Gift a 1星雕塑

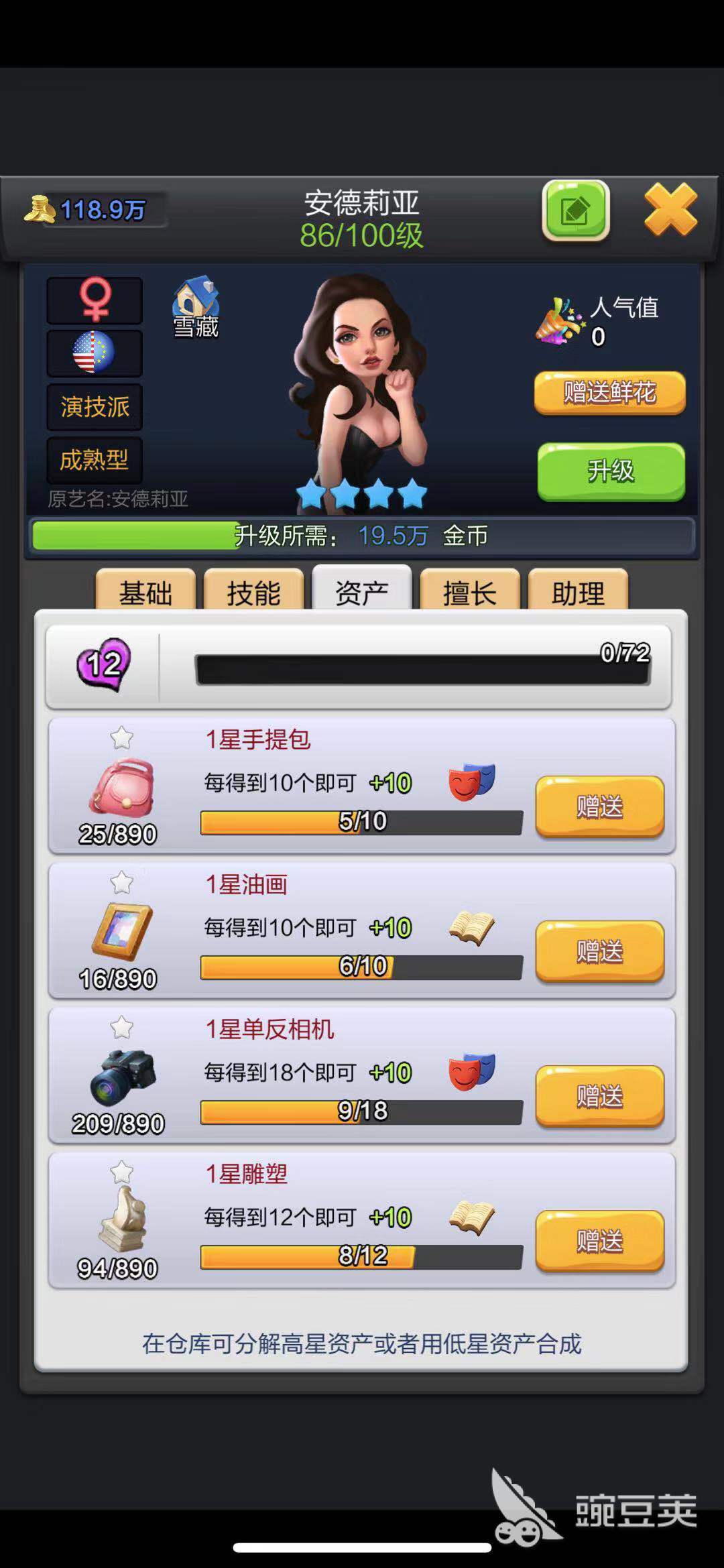[x=599, y=1241]
